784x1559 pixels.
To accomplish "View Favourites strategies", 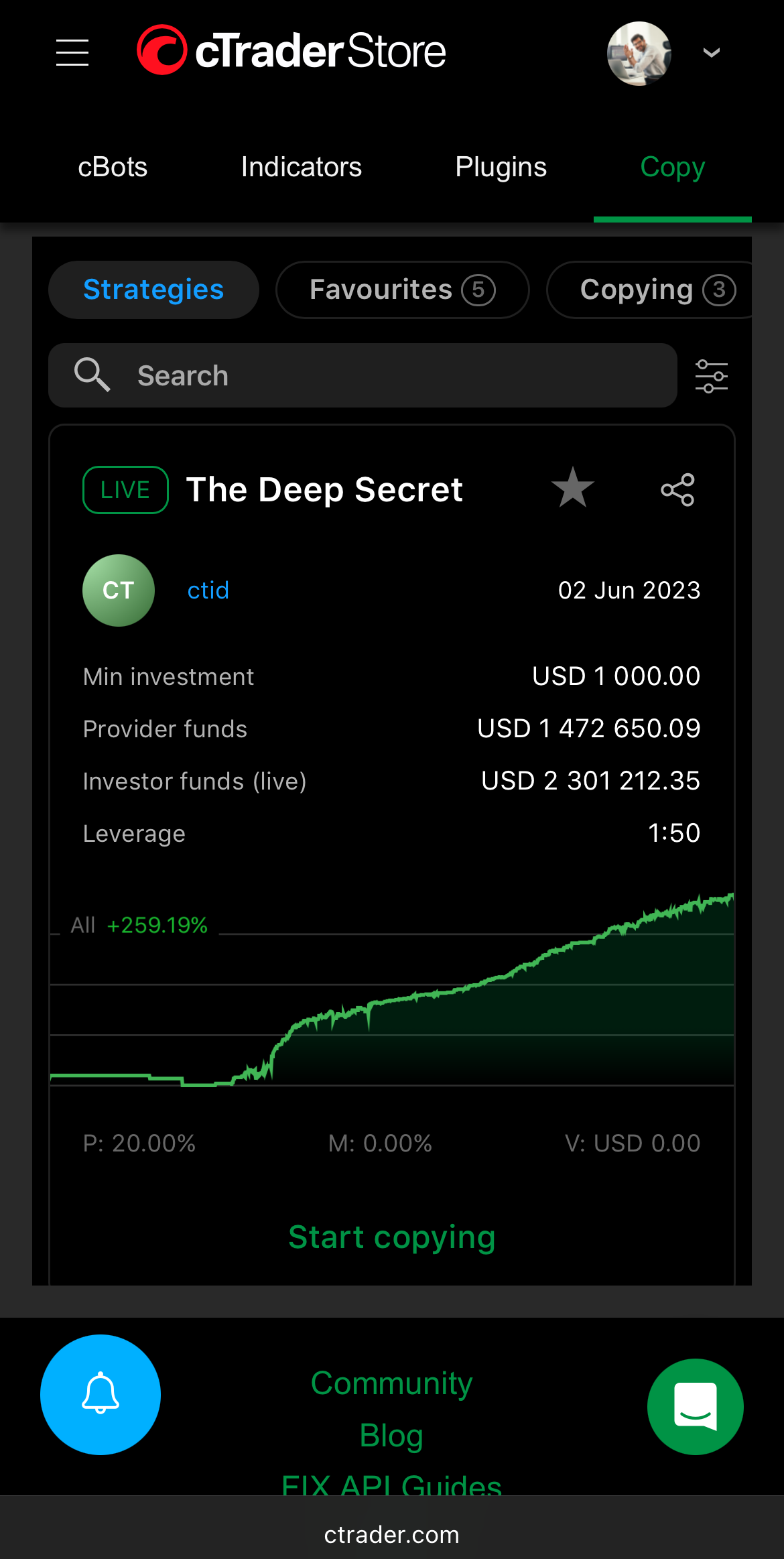I will tap(402, 290).
